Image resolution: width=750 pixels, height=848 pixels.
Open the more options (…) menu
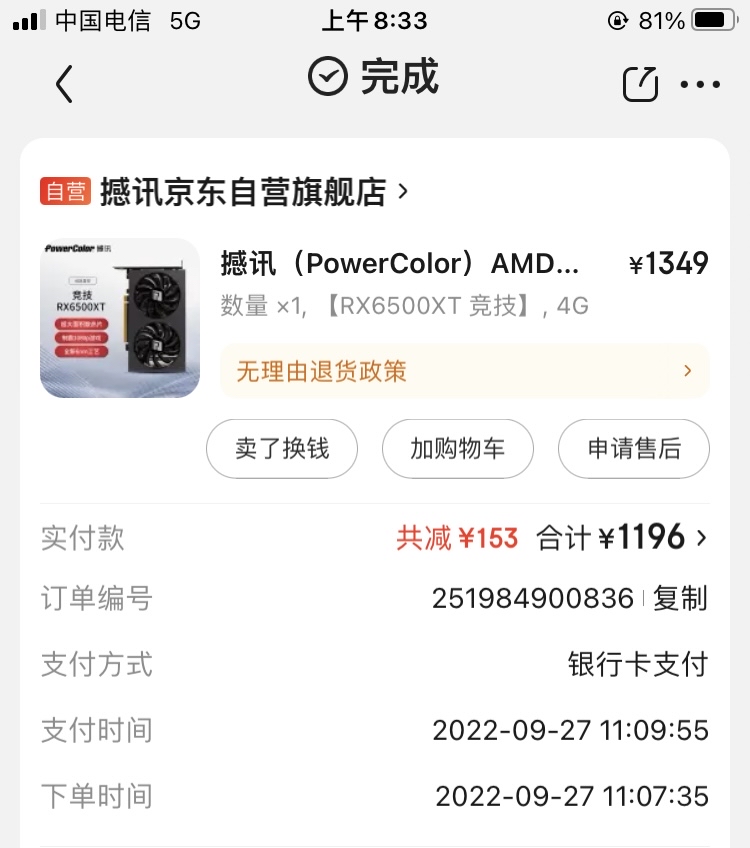pos(701,84)
